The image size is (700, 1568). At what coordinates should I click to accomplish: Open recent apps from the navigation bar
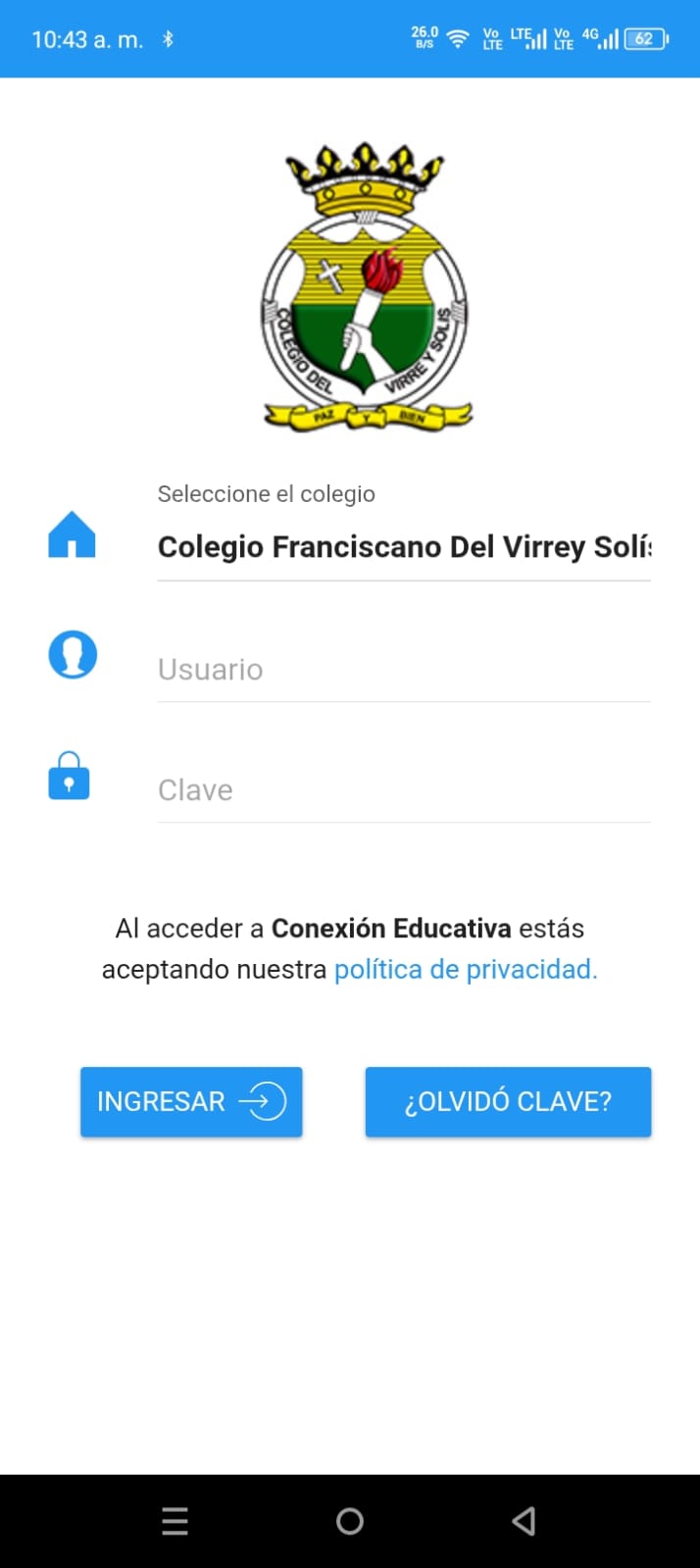pyautogui.click(x=175, y=1521)
